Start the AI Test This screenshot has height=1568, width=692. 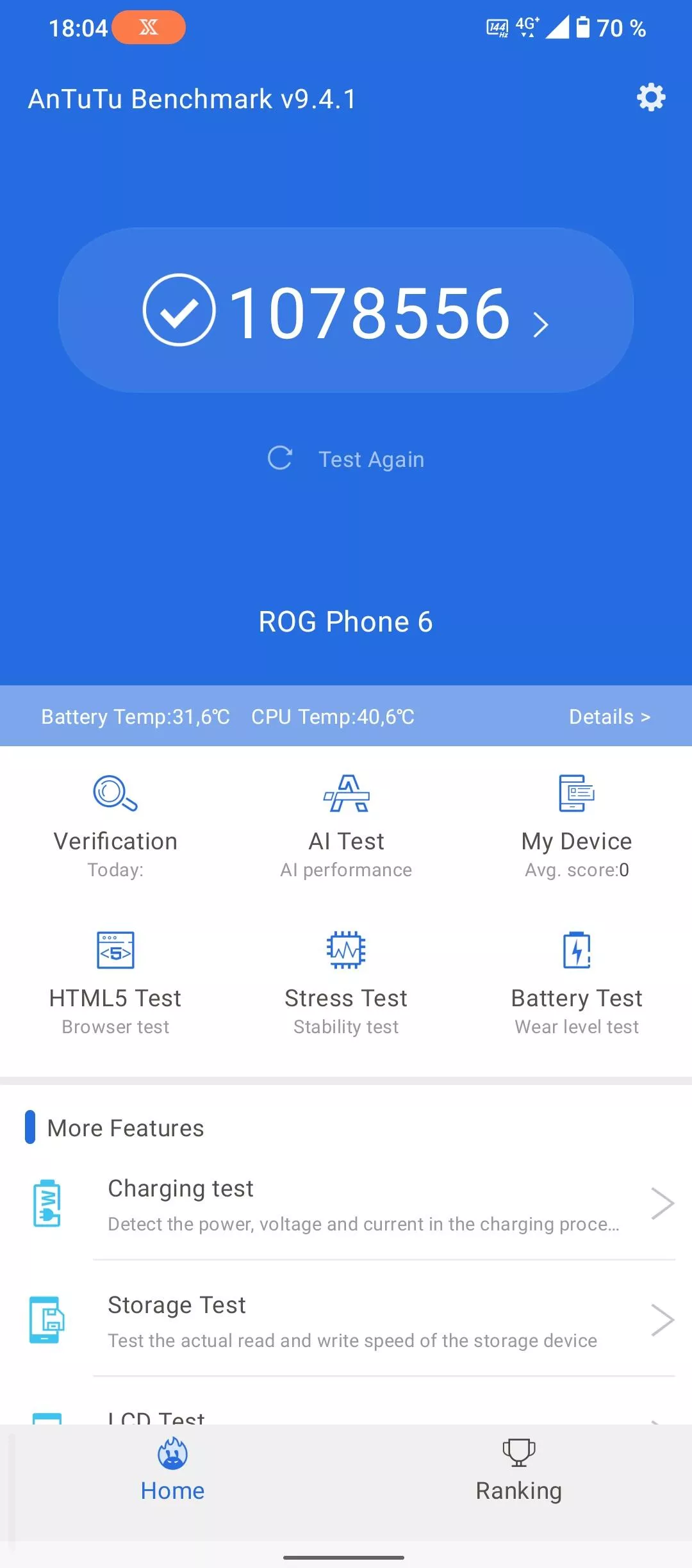click(346, 826)
